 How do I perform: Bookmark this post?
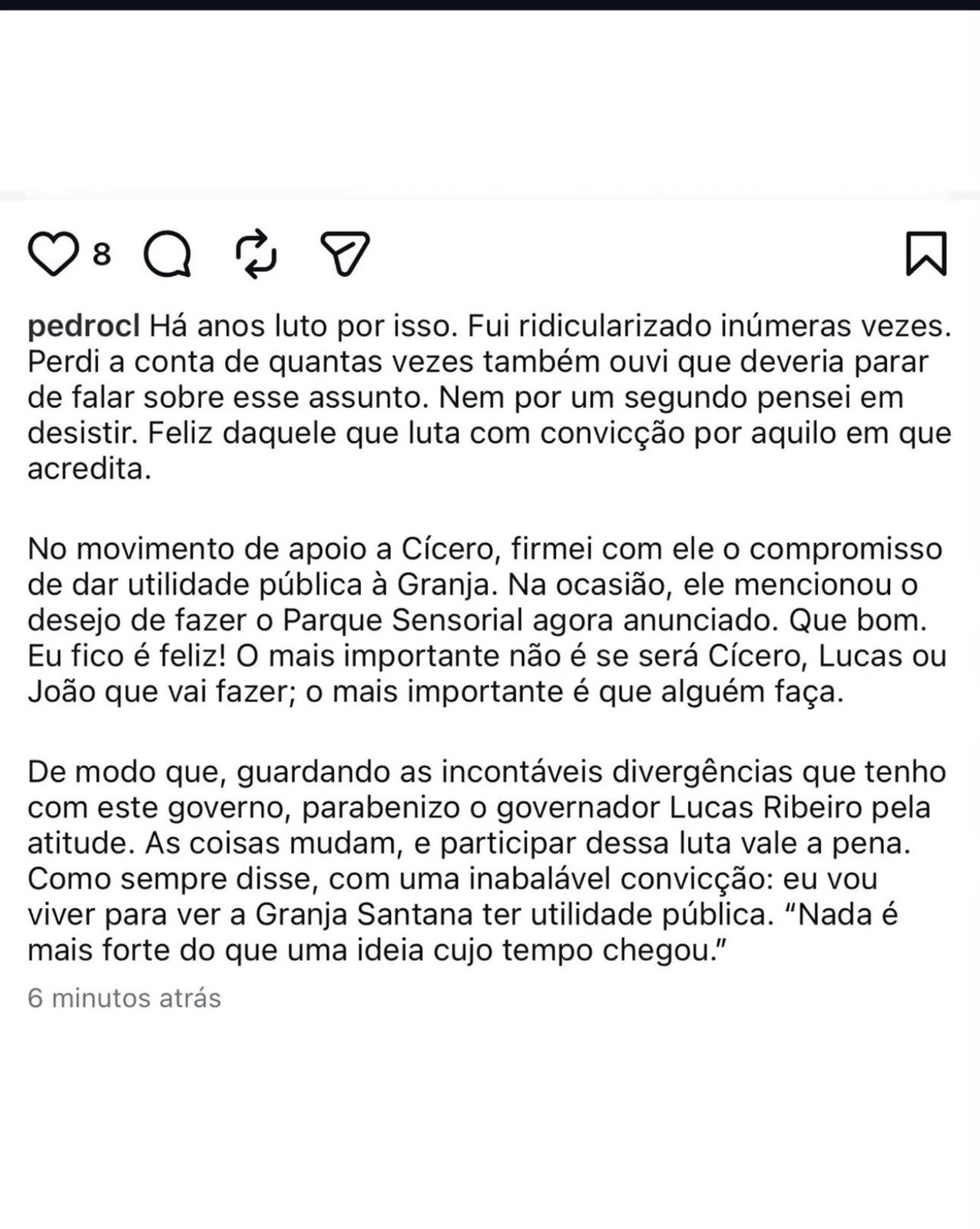pos(925,253)
